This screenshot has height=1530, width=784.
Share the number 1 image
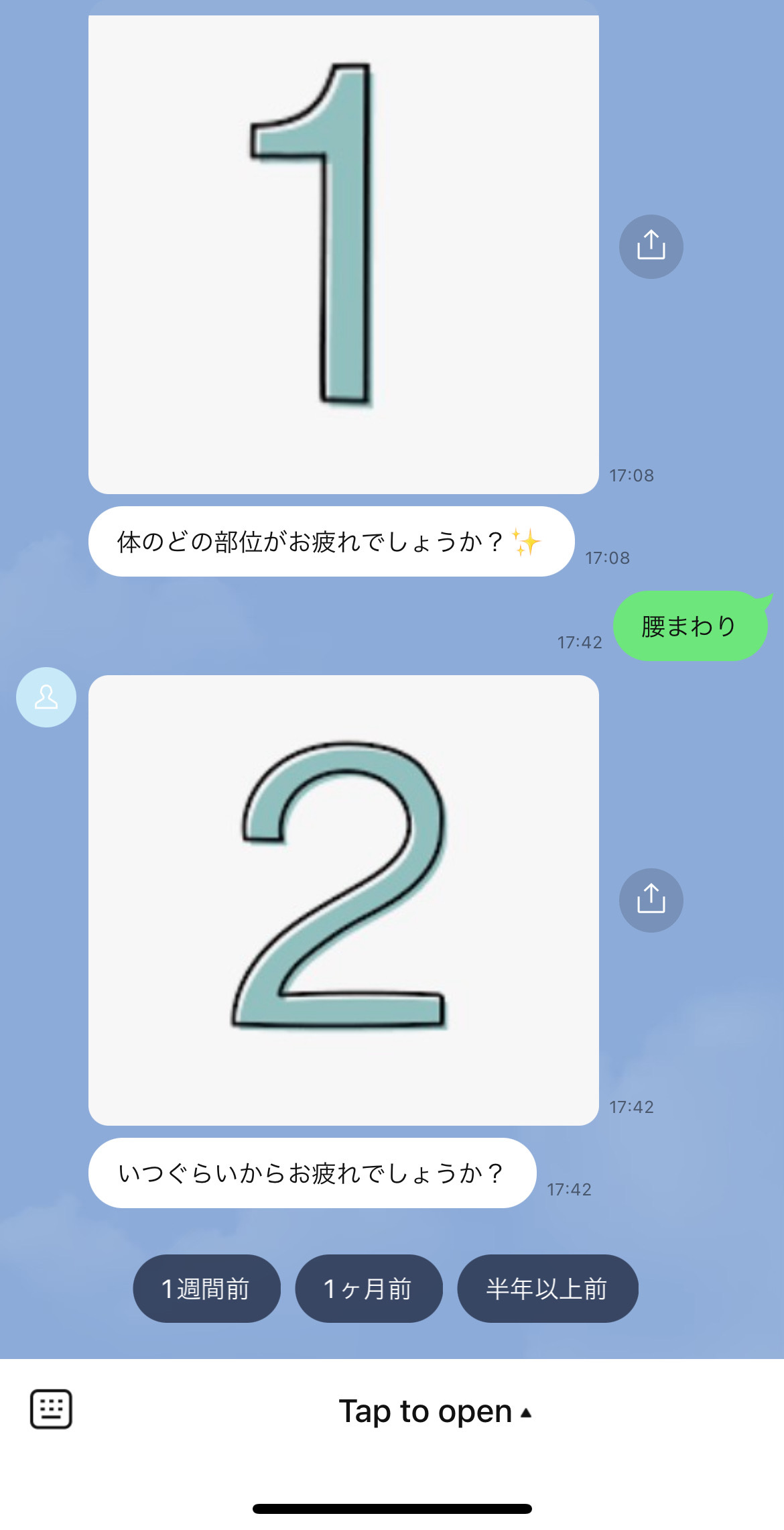point(651,246)
